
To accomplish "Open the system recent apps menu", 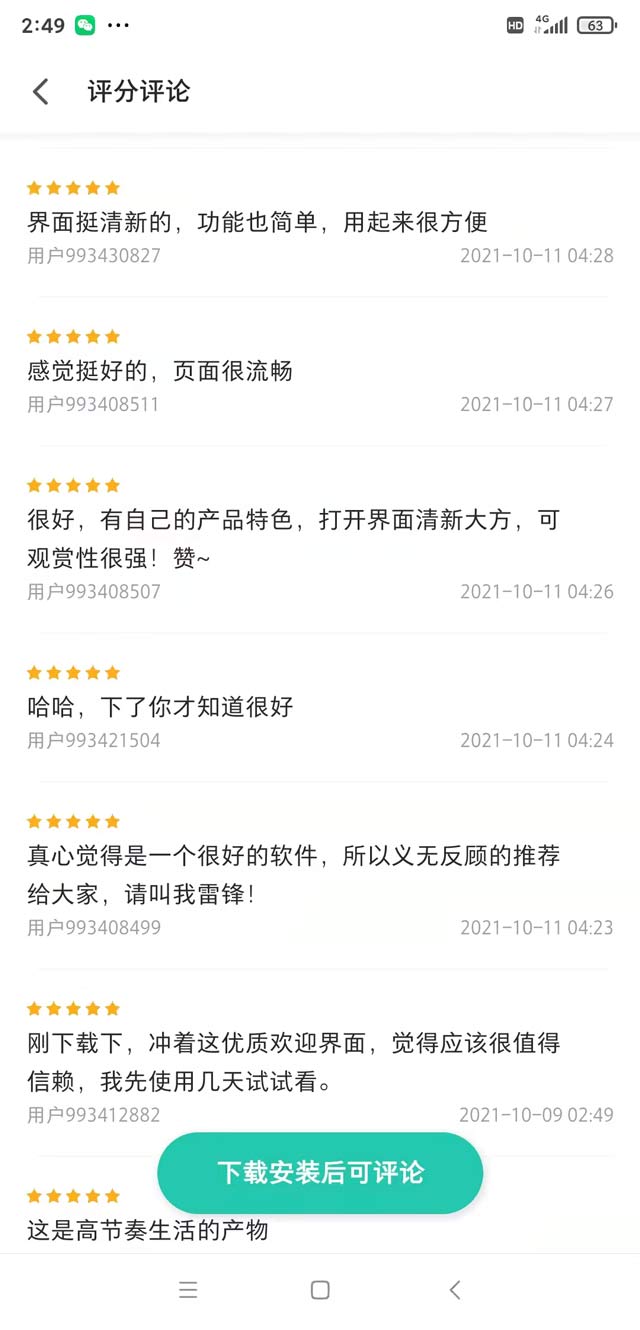I will pyautogui.click(x=188, y=1290).
